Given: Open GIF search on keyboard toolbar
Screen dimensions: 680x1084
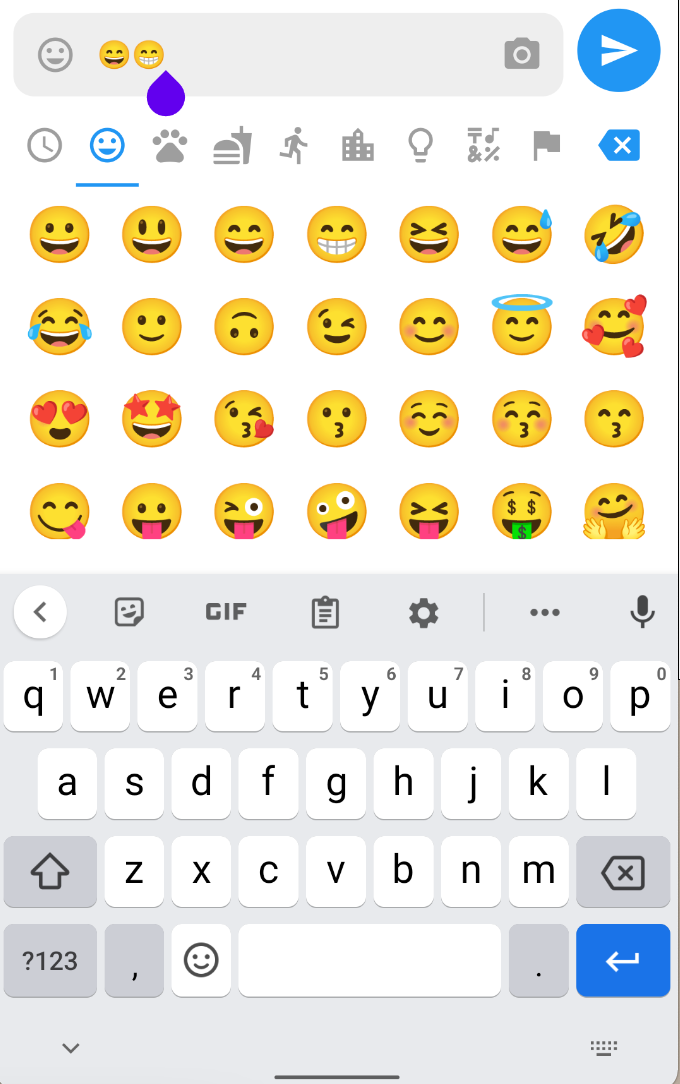Looking at the screenshot, I should point(226,612).
